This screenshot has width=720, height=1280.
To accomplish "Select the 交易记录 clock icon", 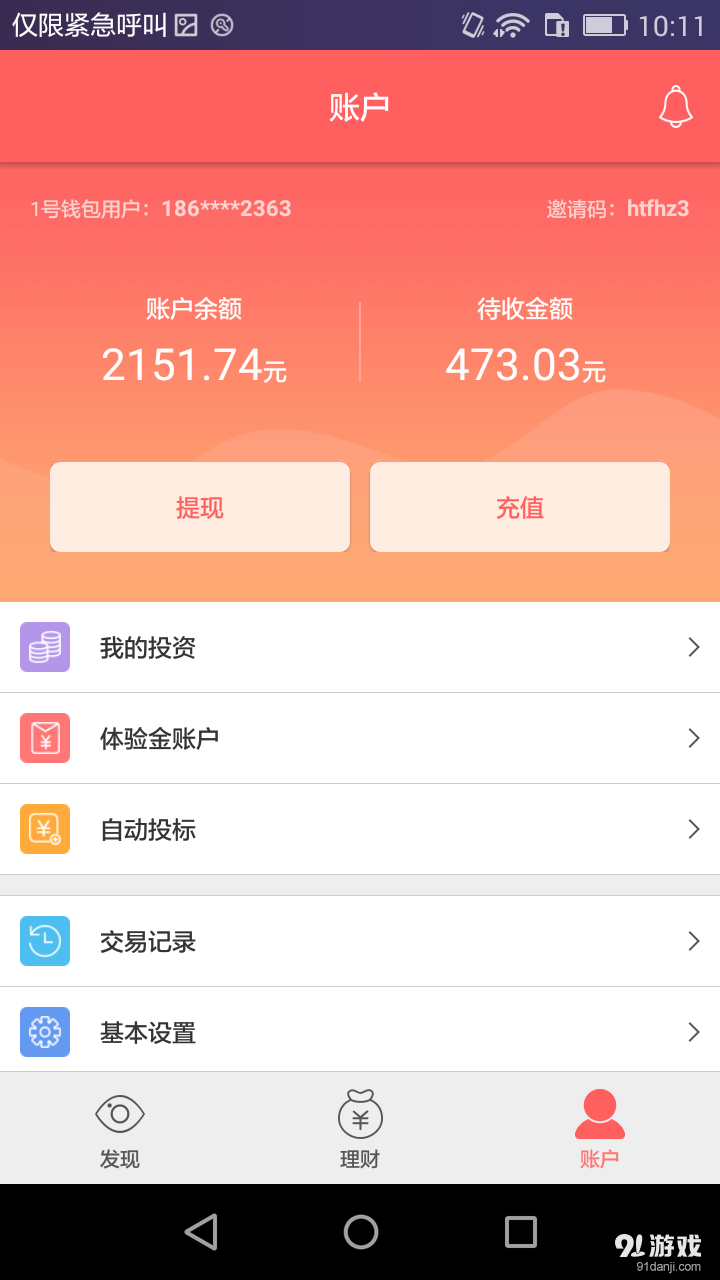I will click(x=44, y=941).
